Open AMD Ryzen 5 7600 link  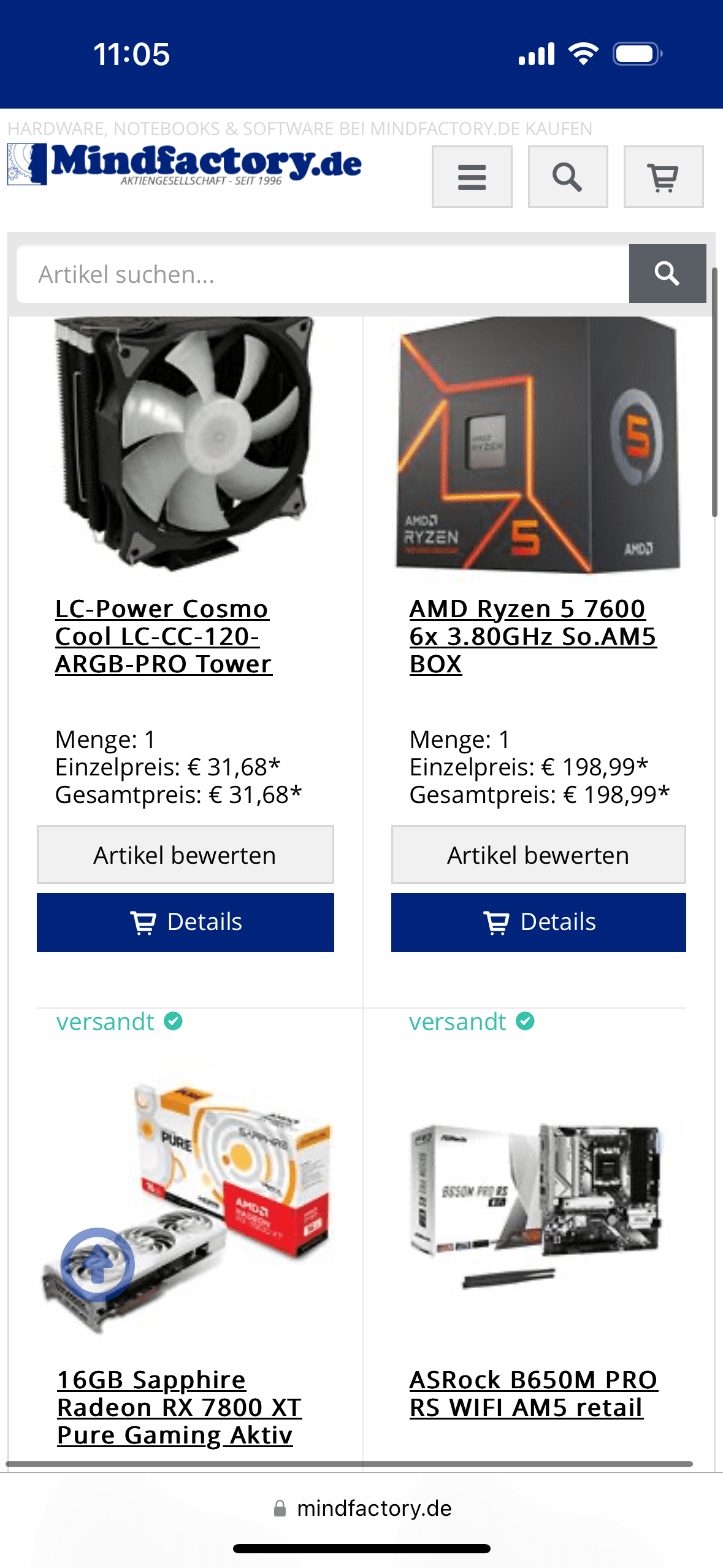pos(533,636)
